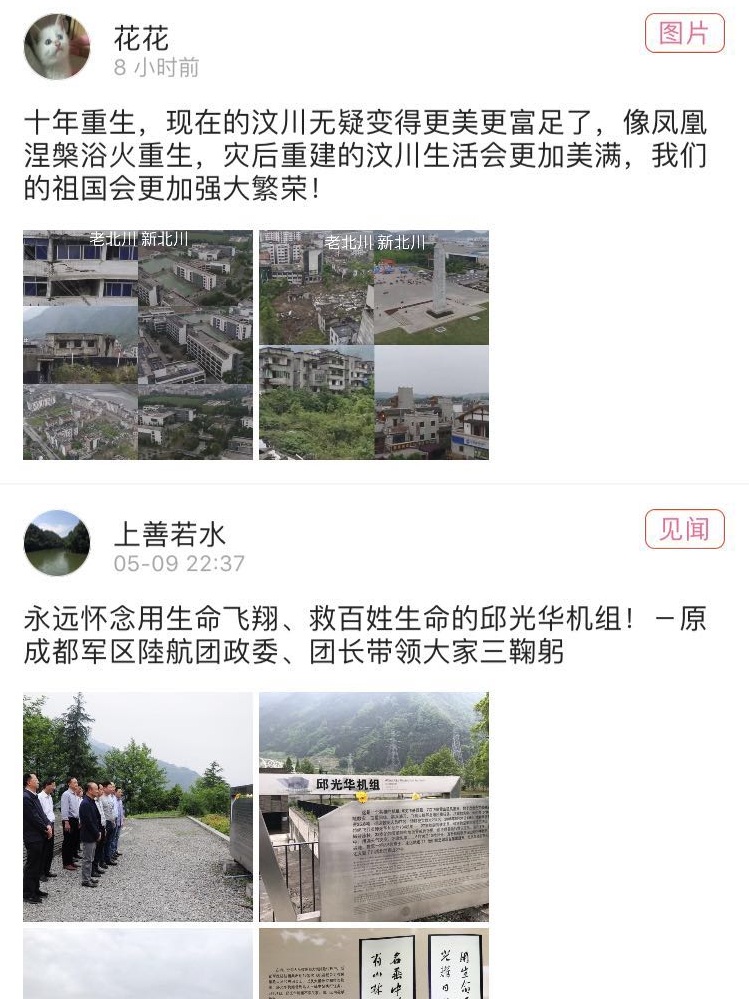Open the 邱光华机组 memorial sign photo
749x999 pixels.
pyautogui.click(x=374, y=806)
